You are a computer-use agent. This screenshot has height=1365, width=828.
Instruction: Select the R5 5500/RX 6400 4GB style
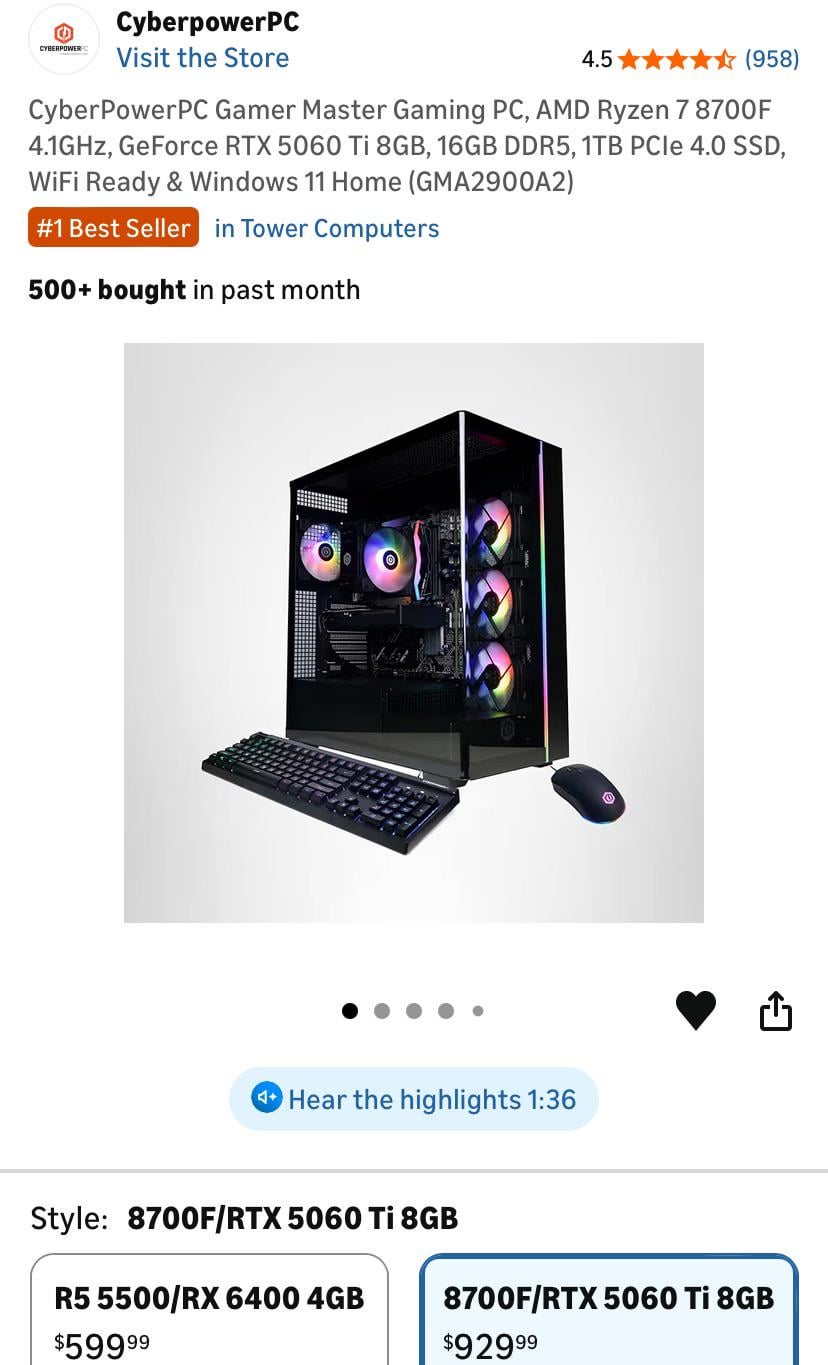pos(209,1312)
